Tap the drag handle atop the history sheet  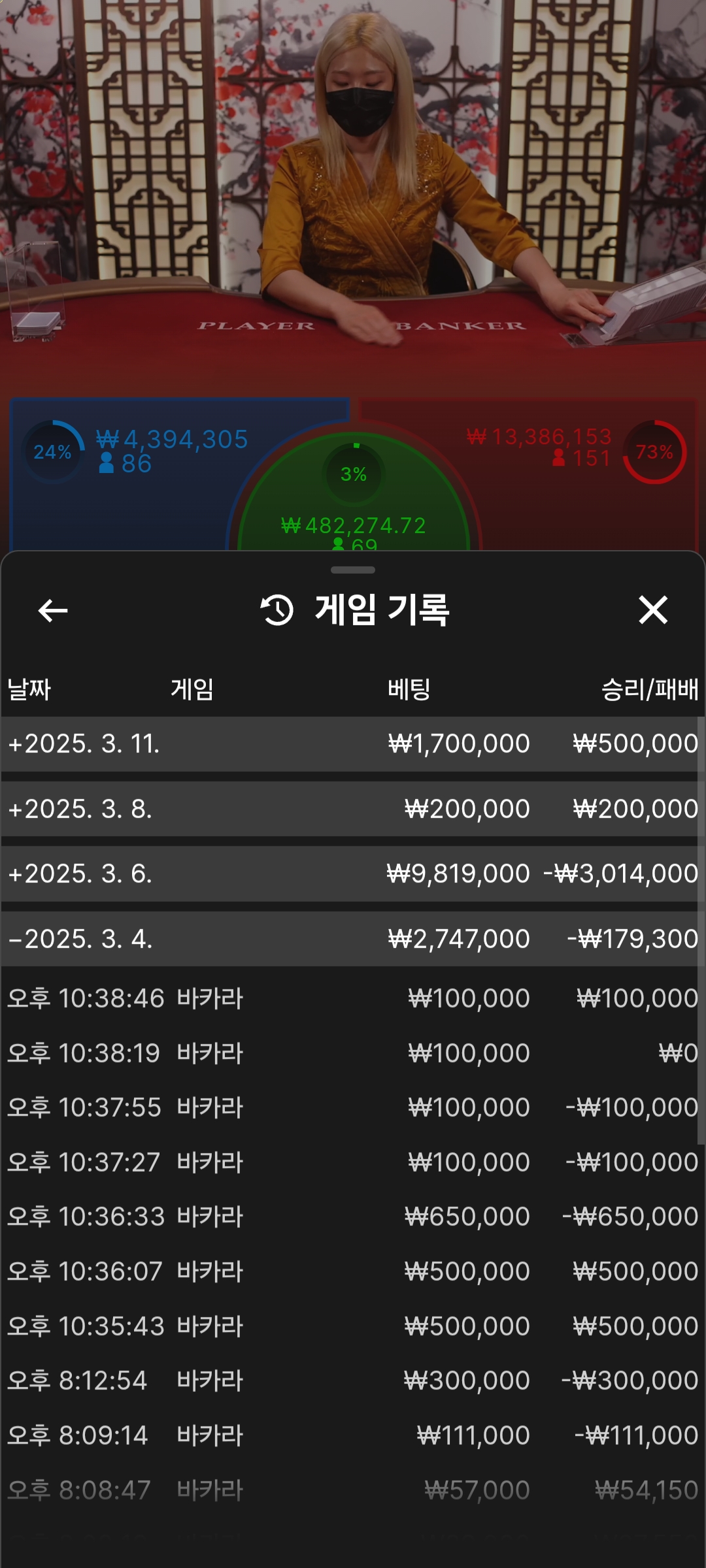pos(353,570)
